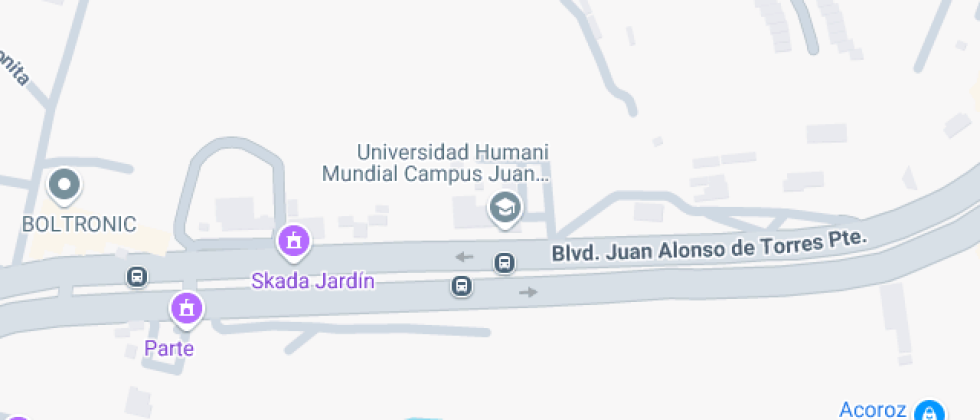Select bus stop next to the right-pointing arrow
The height and width of the screenshot is (420, 980).
point(461,286)
